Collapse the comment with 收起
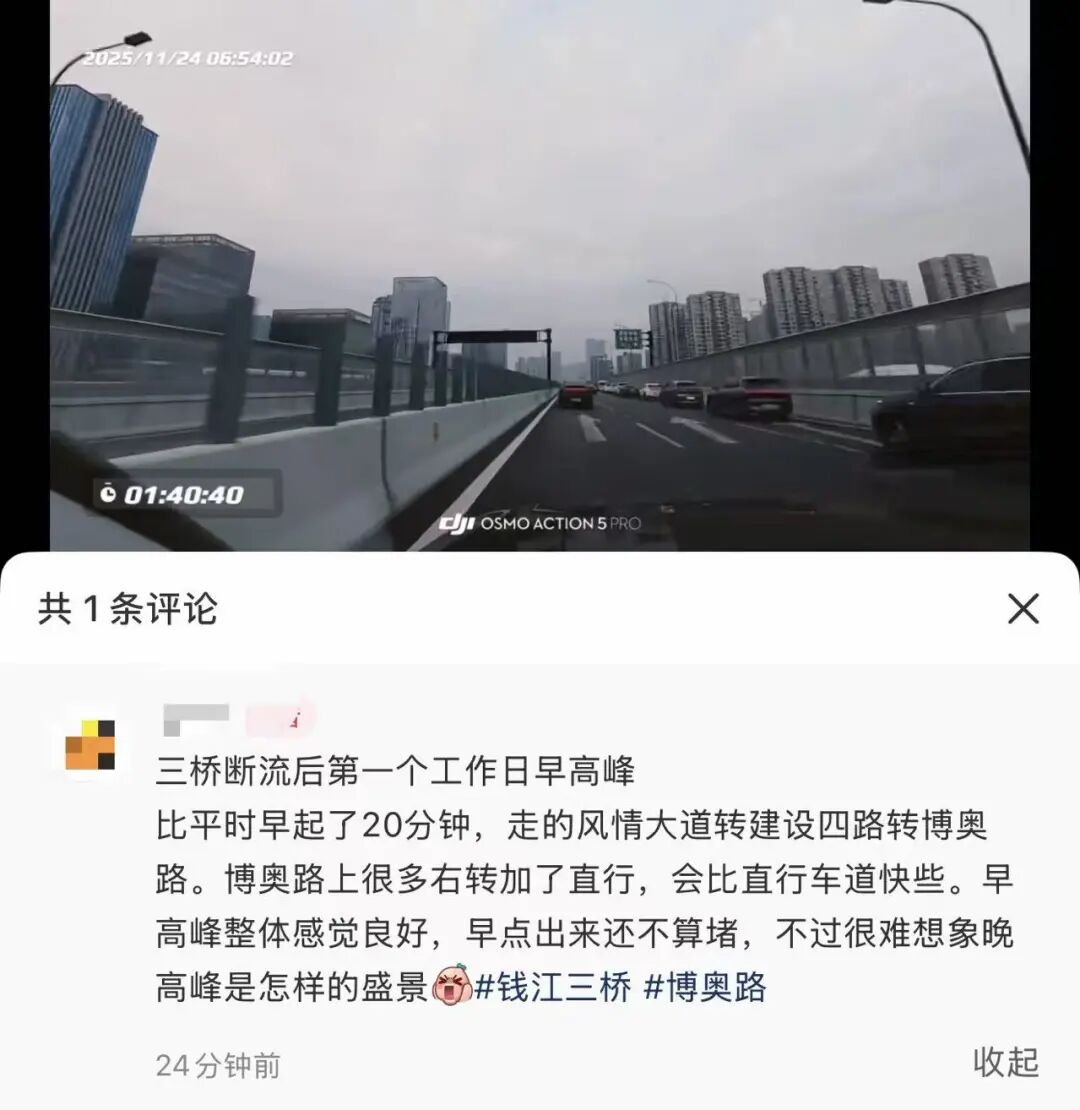1080x1110 pixels. (1005, 1062)
